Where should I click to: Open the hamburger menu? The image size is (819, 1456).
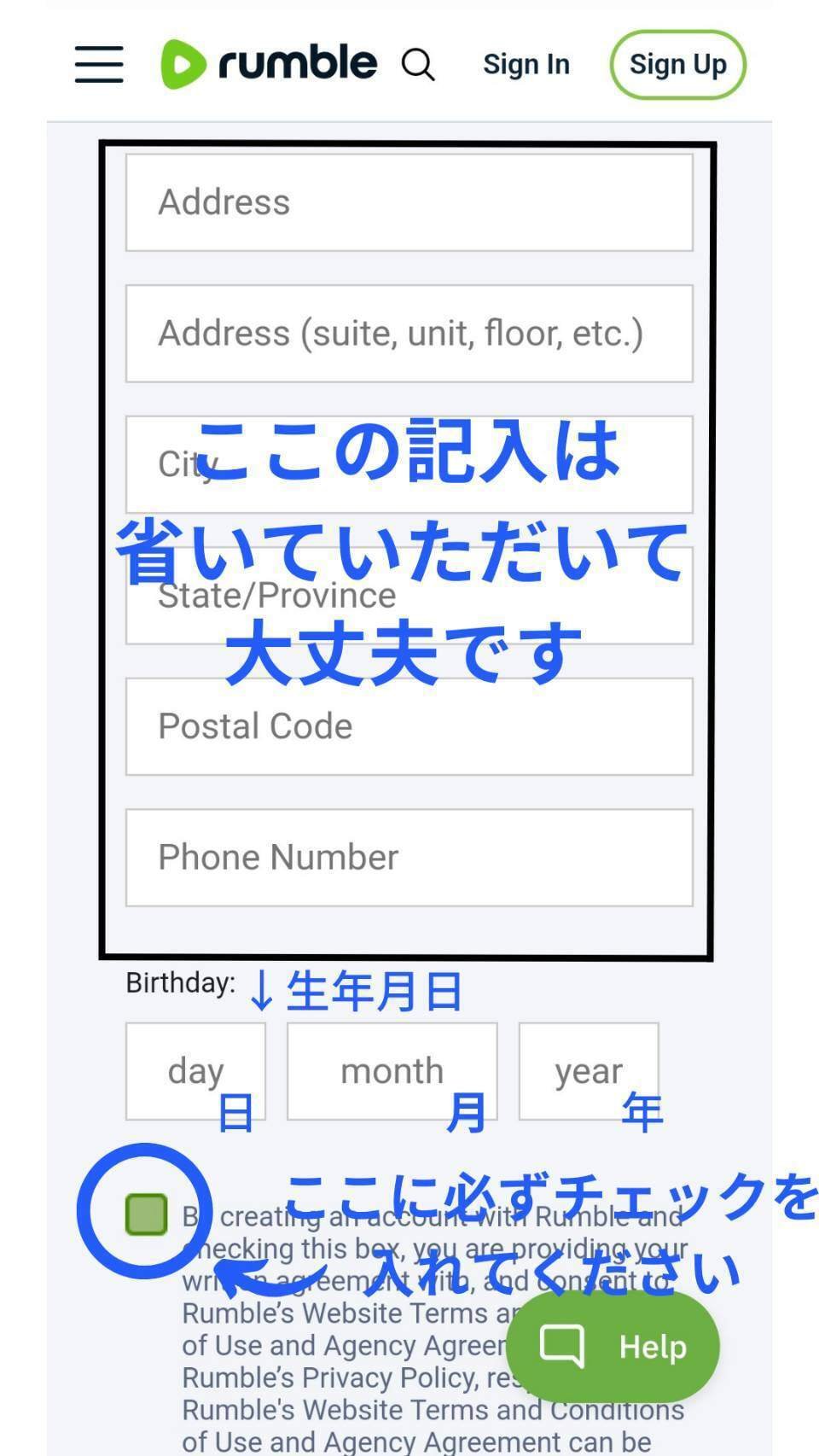click(99, 65)
